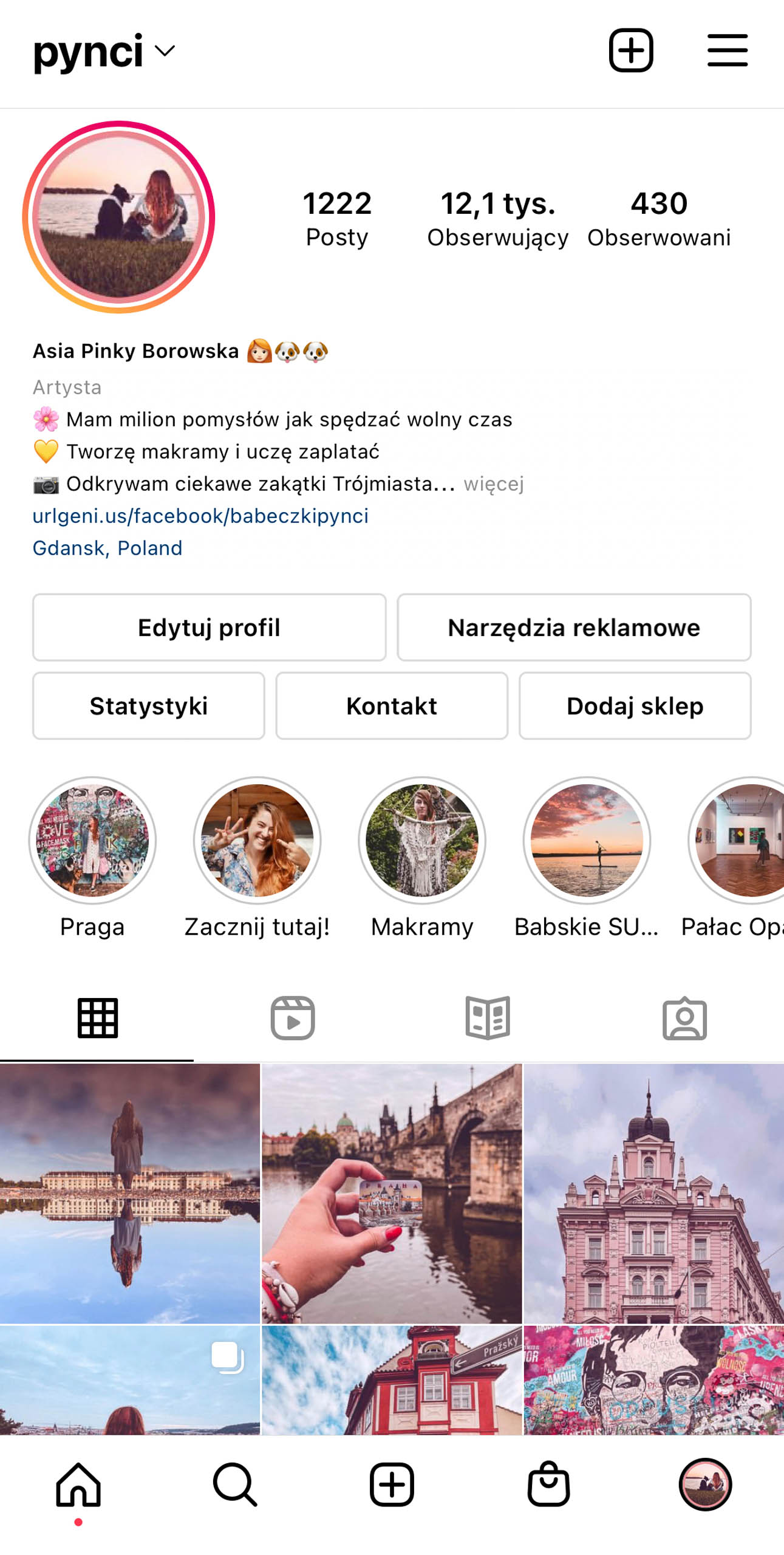
Task: View the profile picture story
Action: 119,216
